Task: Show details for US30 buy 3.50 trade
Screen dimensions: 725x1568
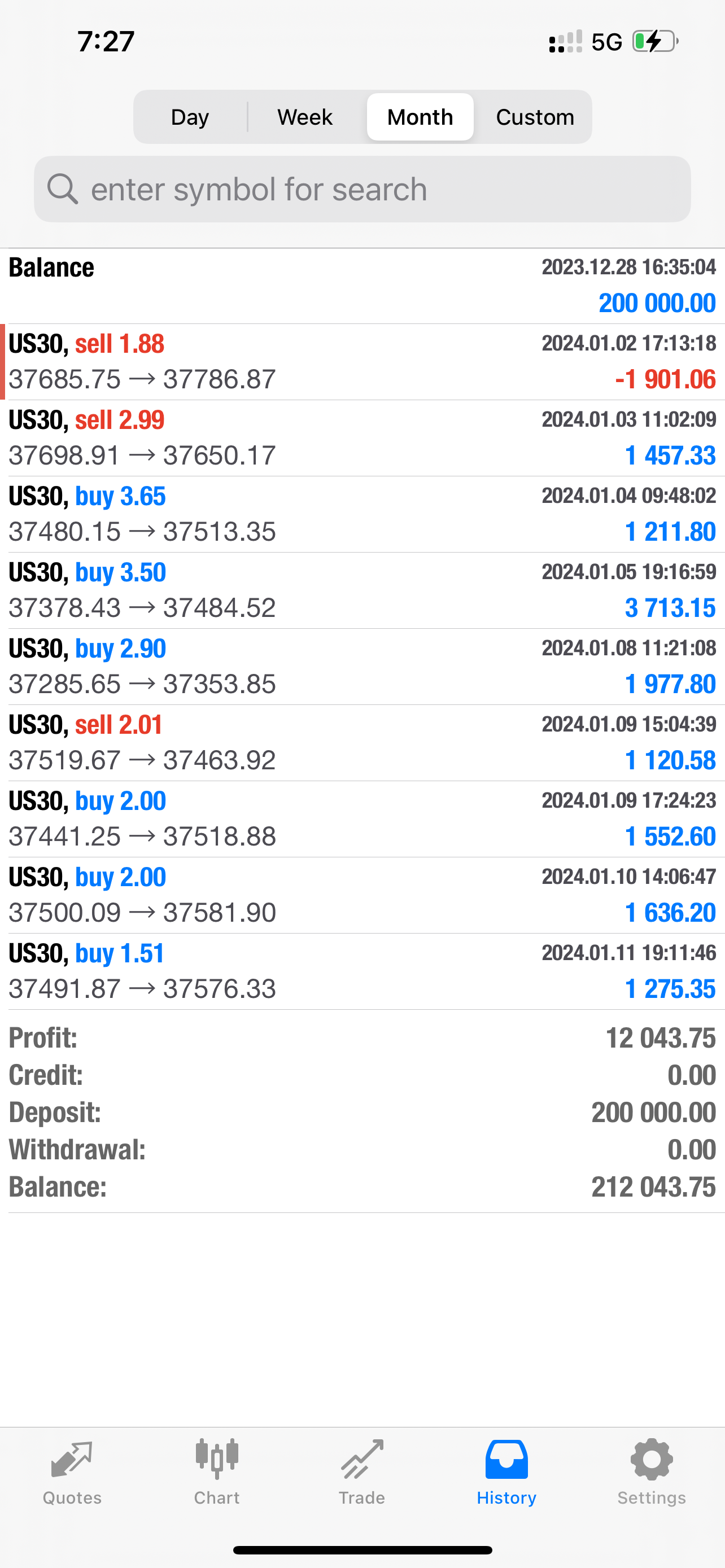Action: (x=362, y=590)
